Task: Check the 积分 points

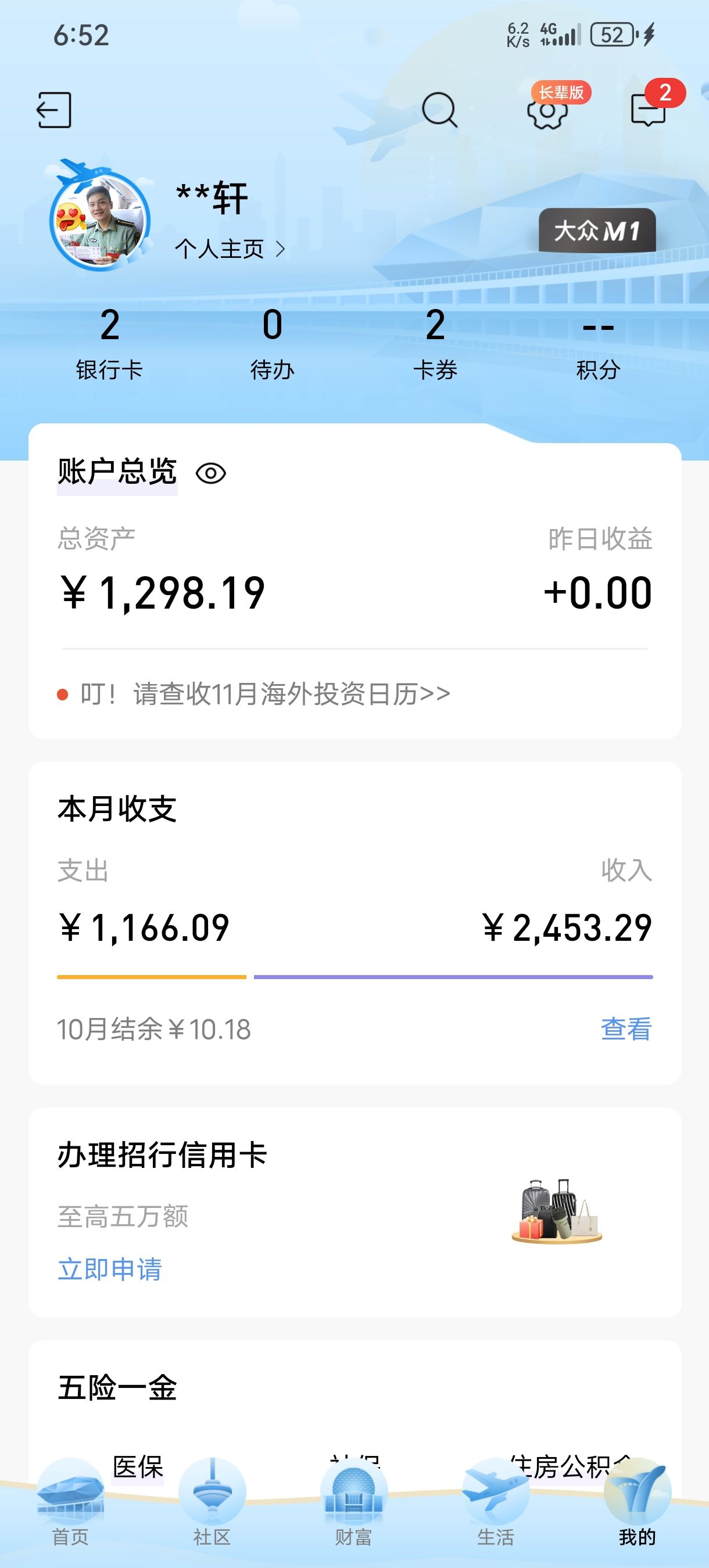Action: click(x=598, y=344)
